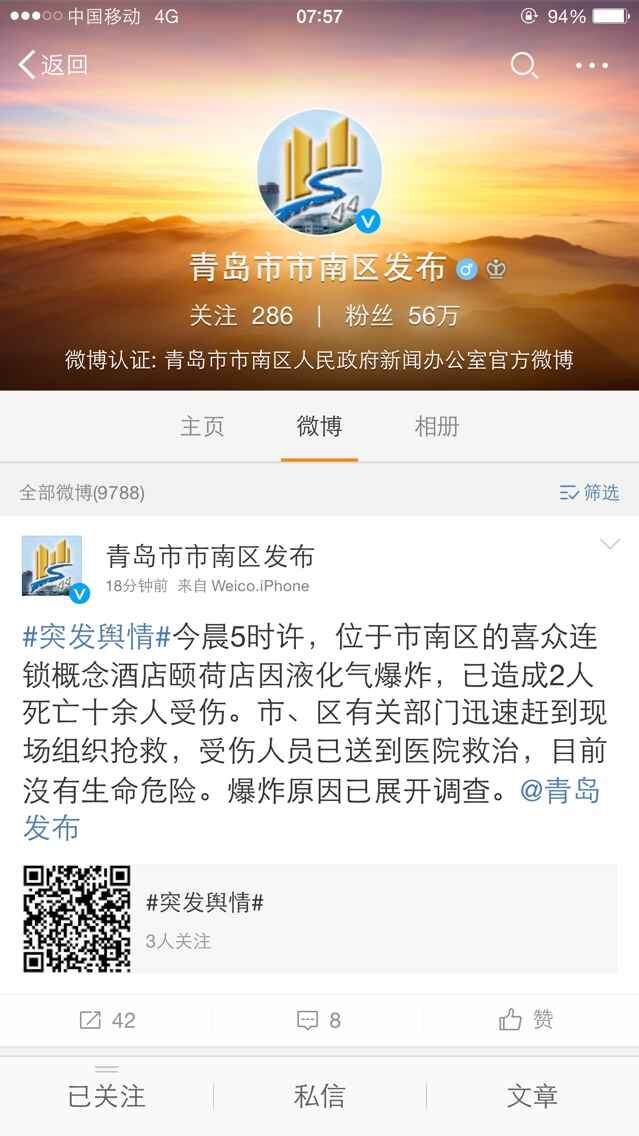Open the comments with 8 replies
Screen dimensions: 639x1136
319,1020
